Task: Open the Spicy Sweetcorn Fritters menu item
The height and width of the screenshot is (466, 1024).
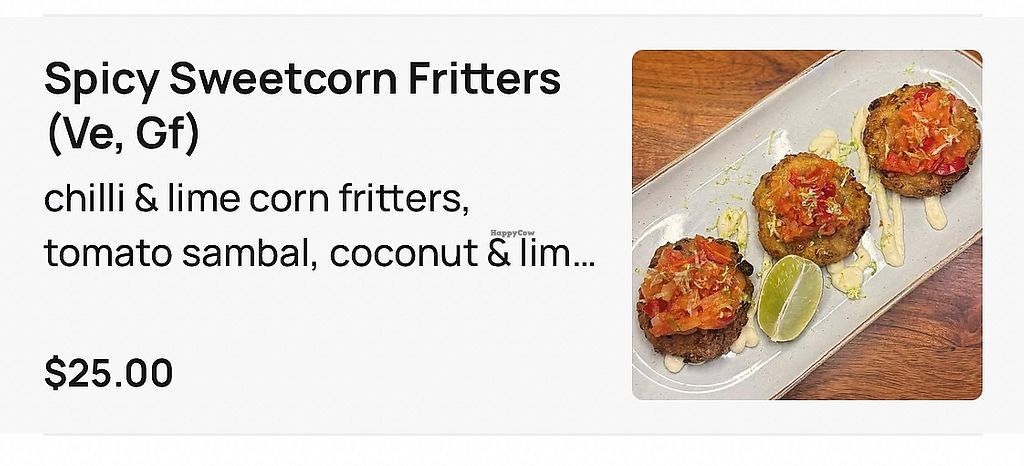Action: [x=302, y=80]
